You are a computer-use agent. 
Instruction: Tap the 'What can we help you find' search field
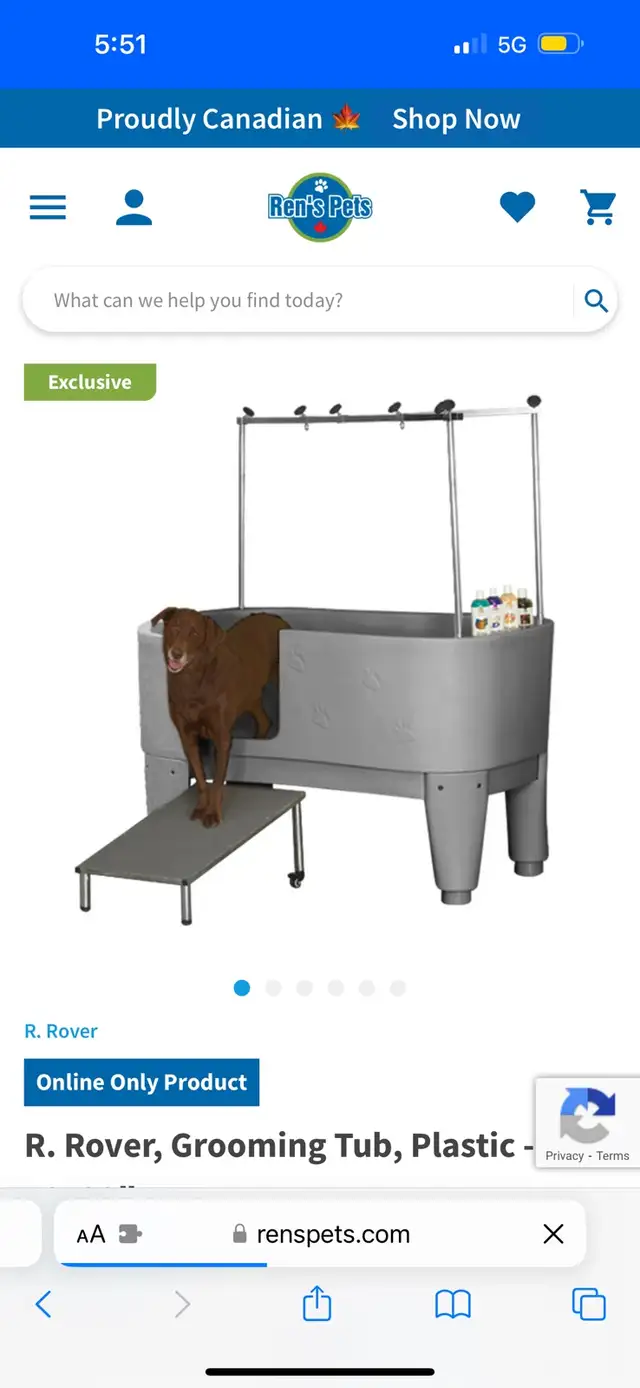tap(300, 300)
